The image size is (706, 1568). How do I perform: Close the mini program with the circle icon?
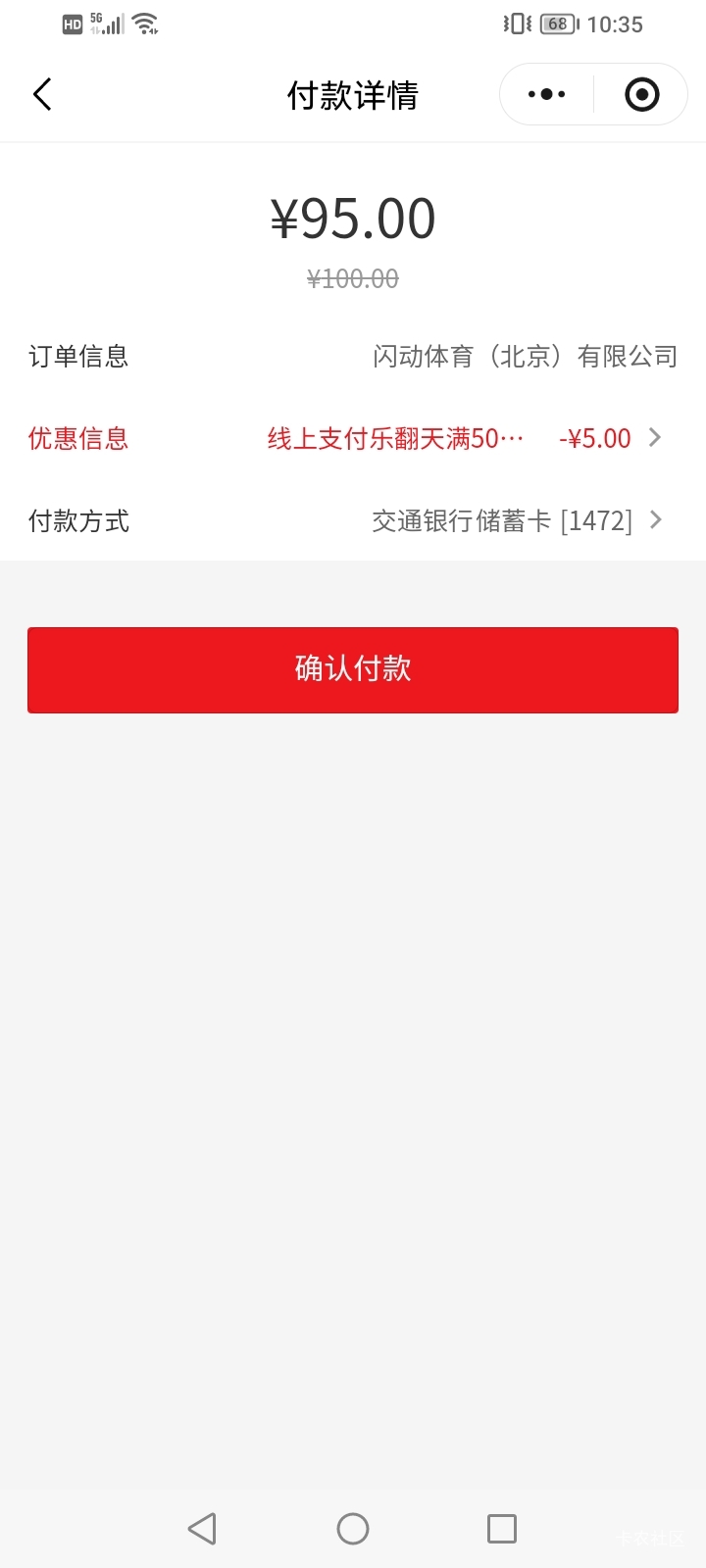tap(641, 95)
